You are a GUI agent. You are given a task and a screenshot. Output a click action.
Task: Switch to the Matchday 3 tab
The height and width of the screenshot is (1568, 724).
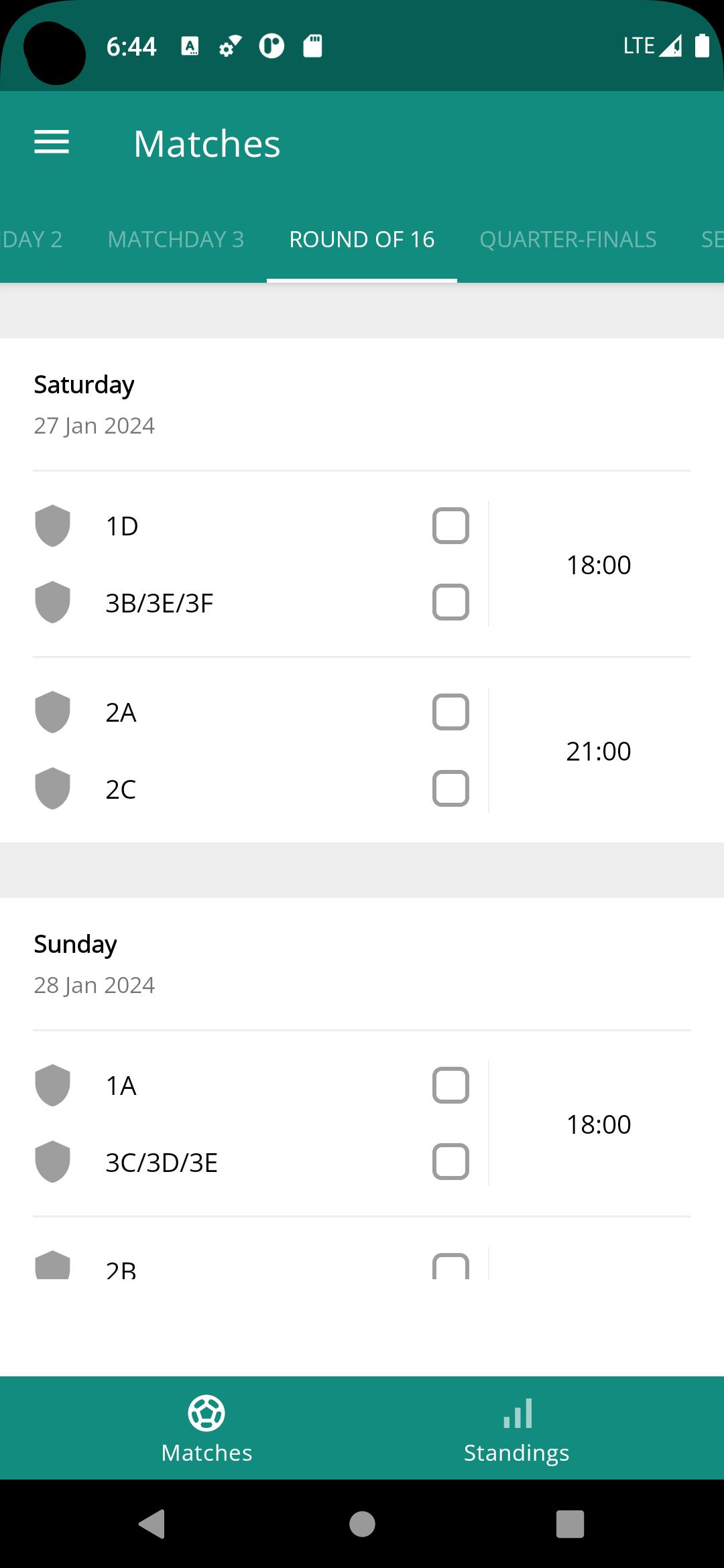176,239
